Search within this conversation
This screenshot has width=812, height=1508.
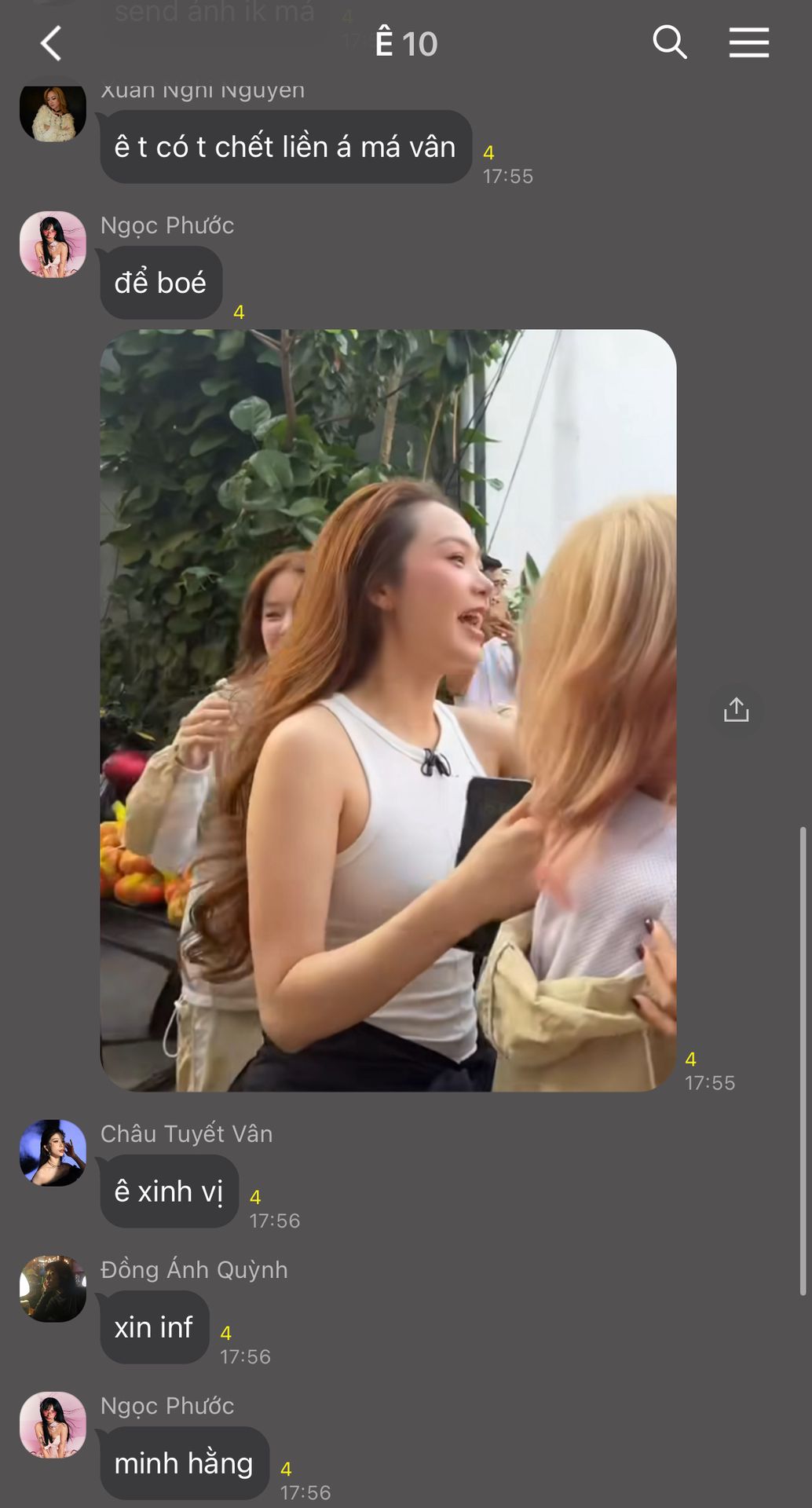(x=669, y=42)
